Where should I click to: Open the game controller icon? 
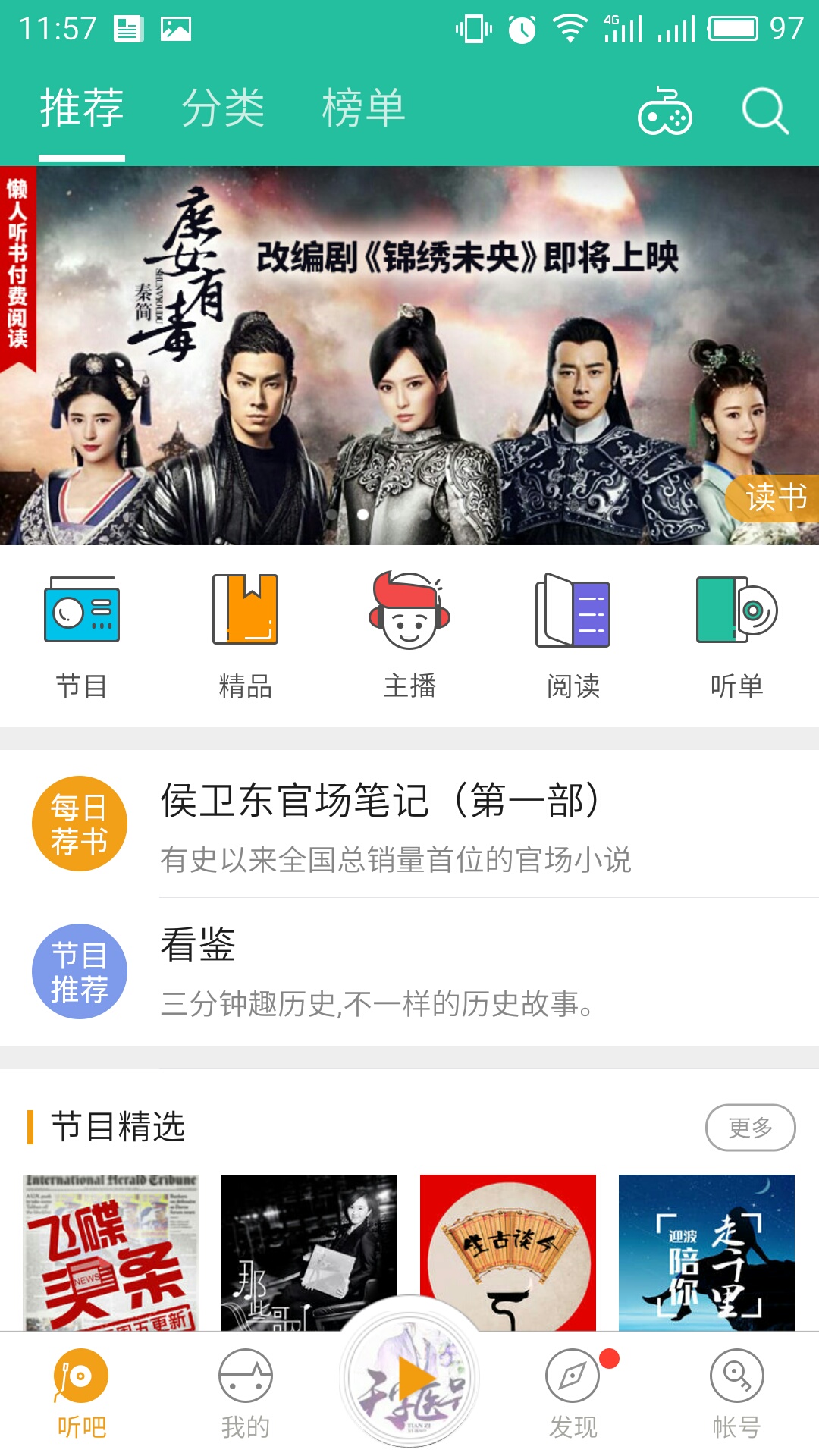tap(664, 111)
